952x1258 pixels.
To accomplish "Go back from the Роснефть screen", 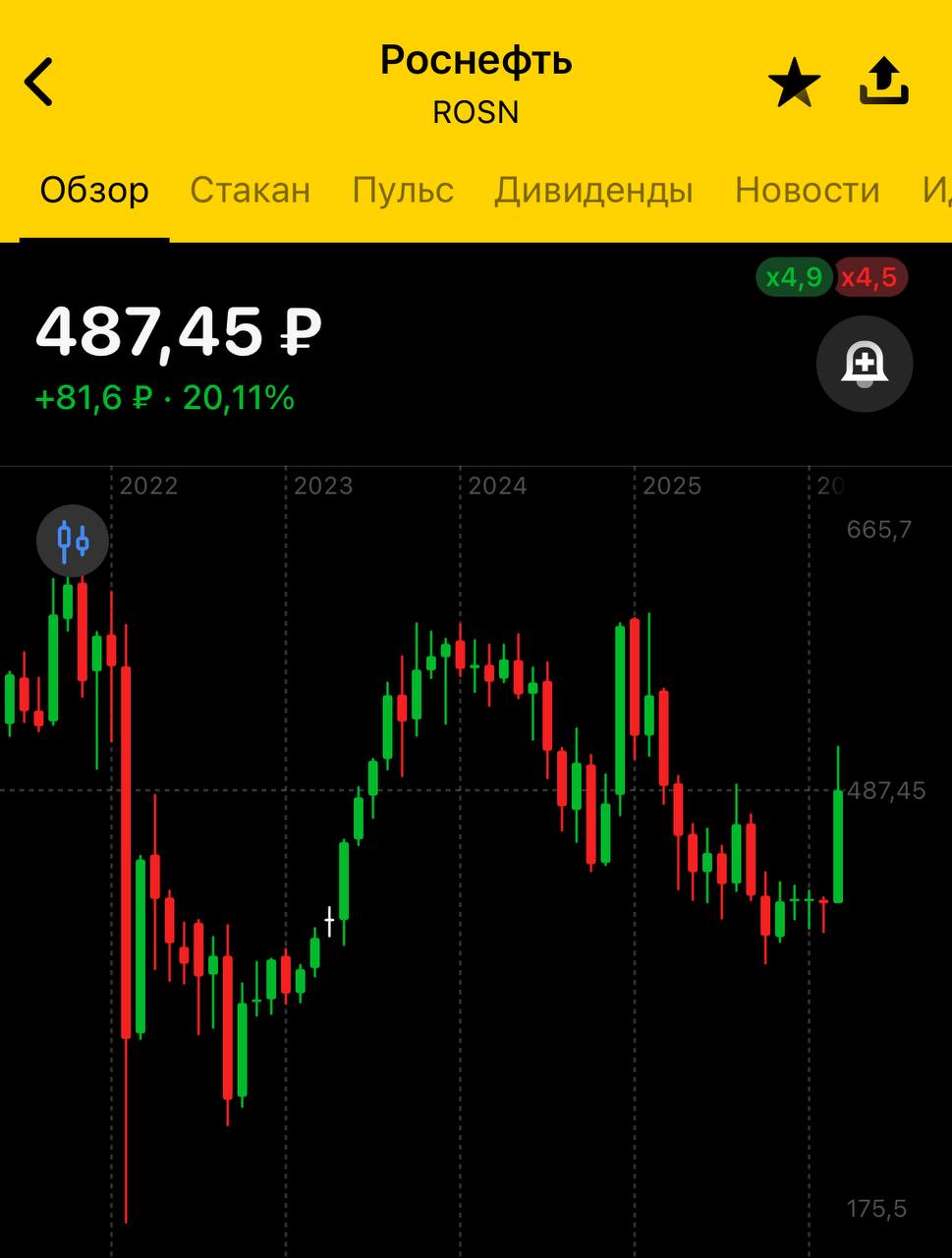I will tap(39, 82).
